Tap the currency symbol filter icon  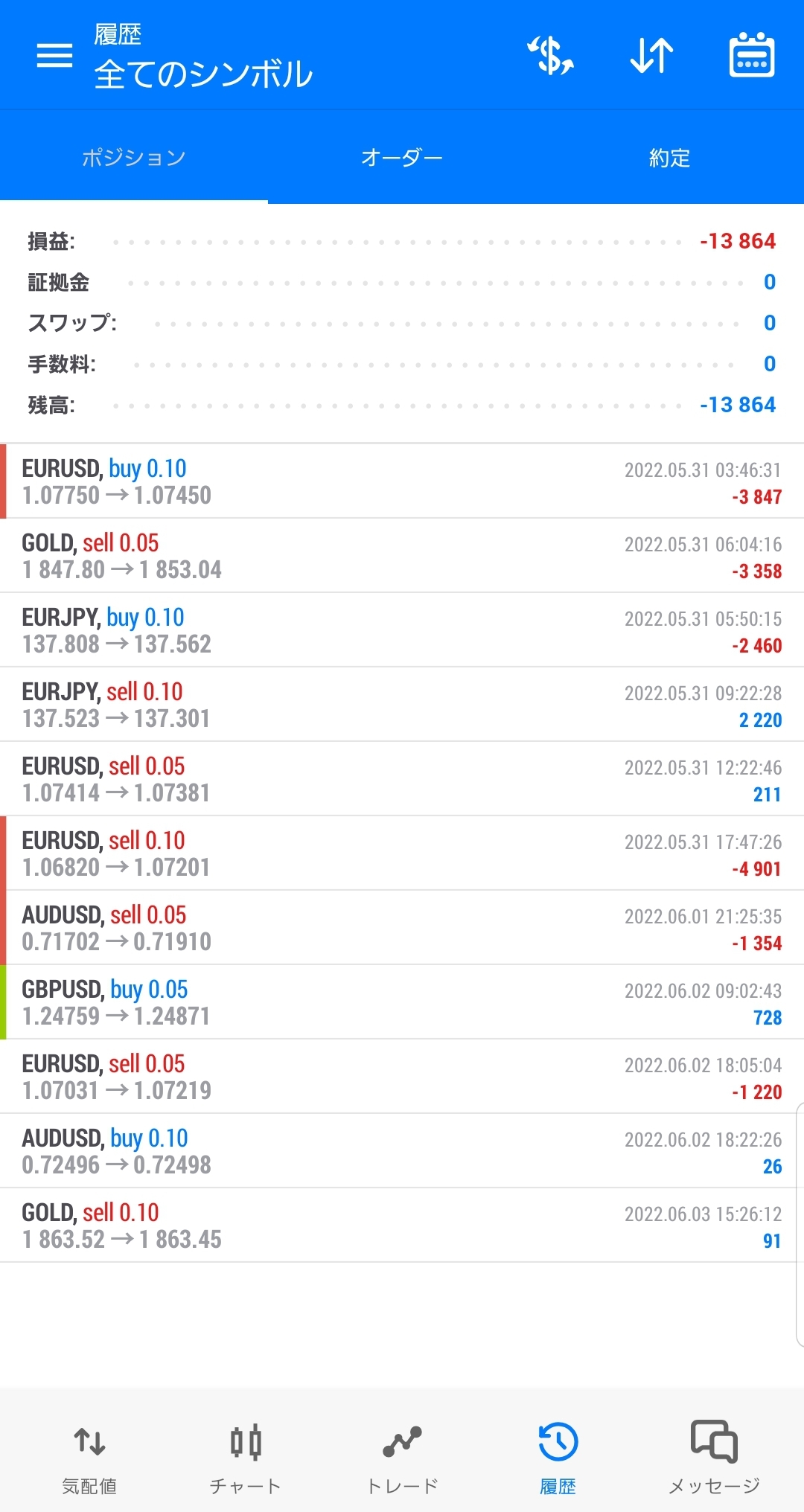551,56
